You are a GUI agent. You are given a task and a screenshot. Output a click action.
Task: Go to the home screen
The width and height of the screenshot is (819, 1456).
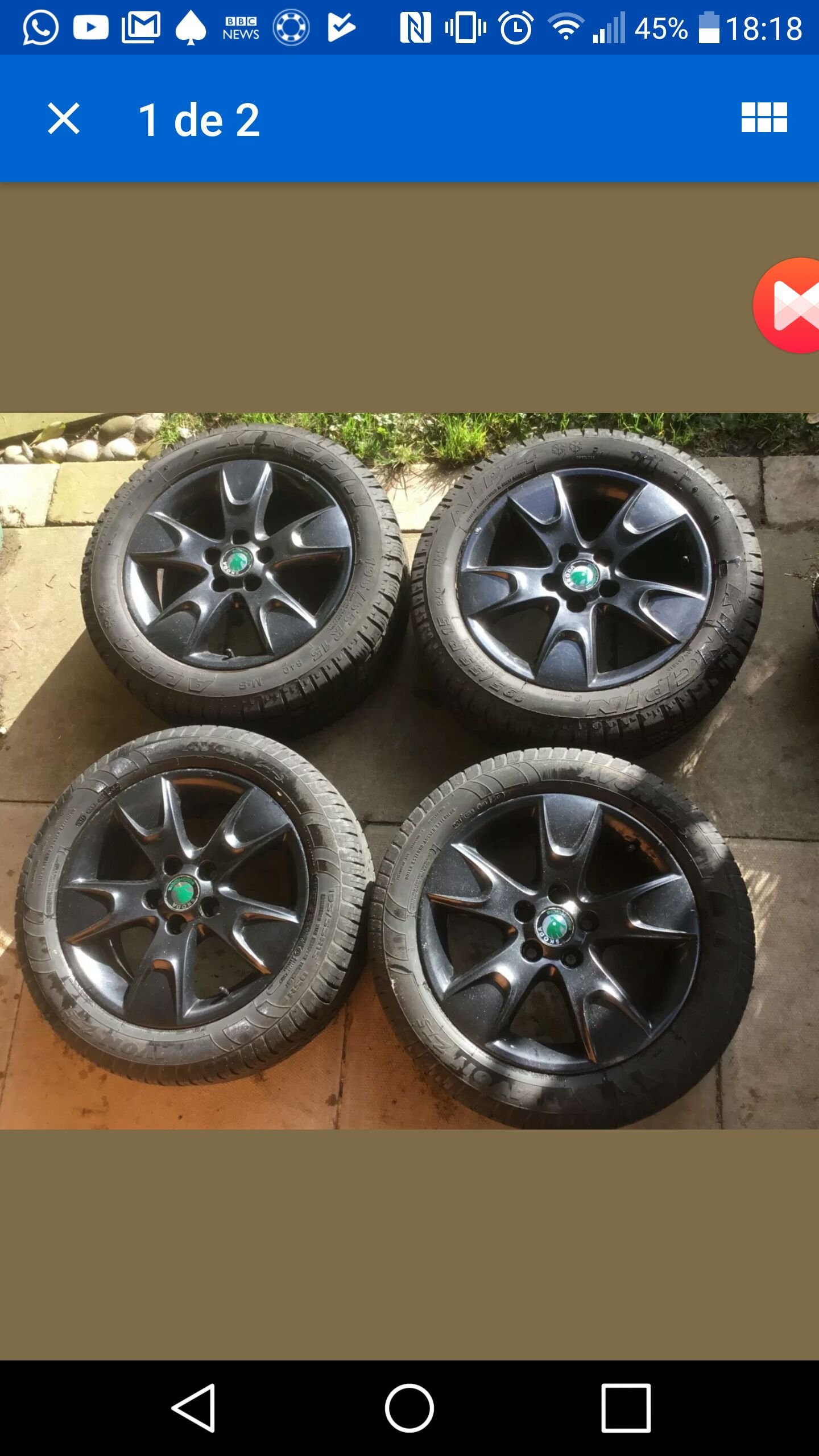pyautogui.click(x=409, y=1408)
